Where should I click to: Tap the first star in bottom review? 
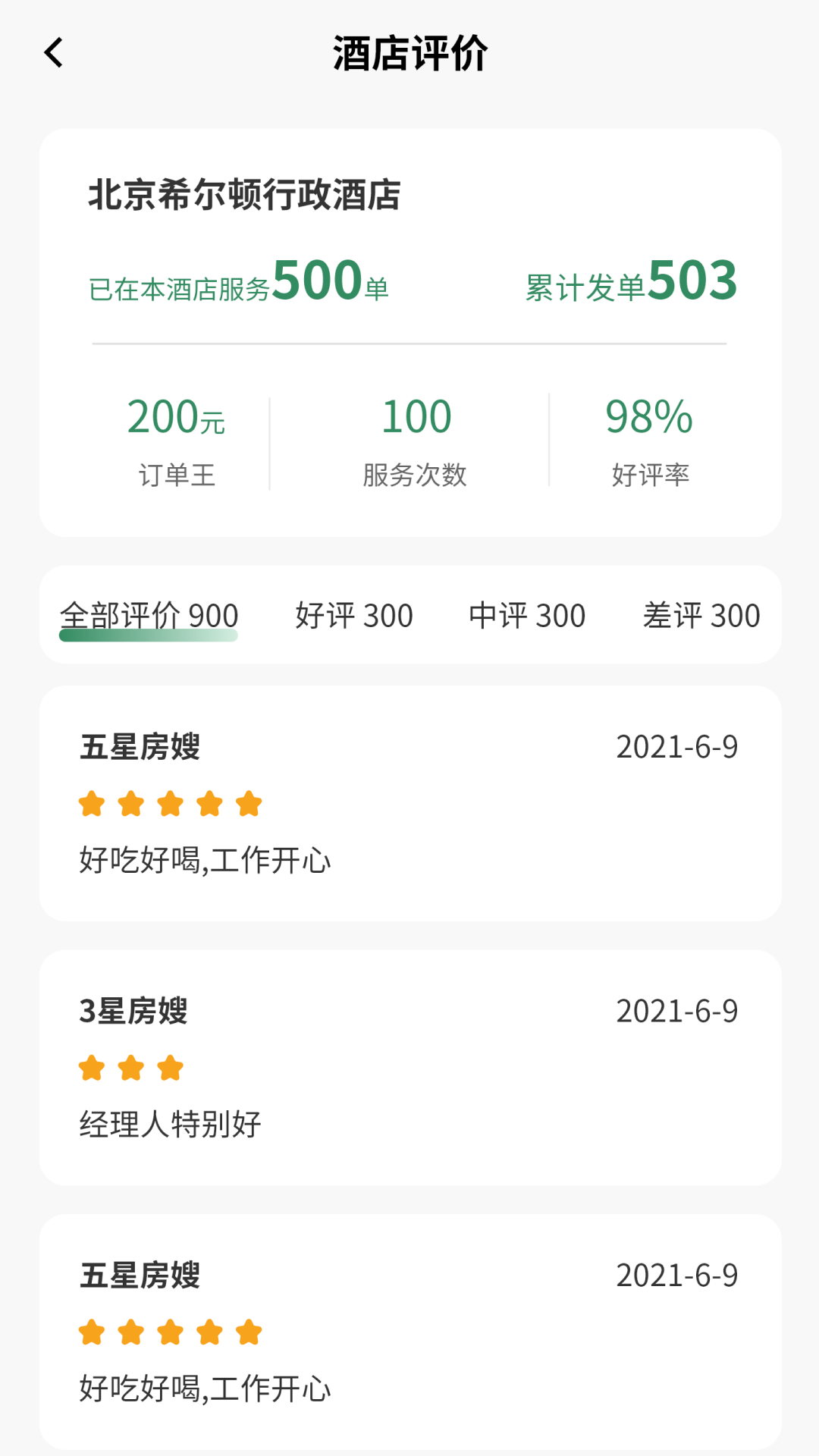click(93, 1332)
